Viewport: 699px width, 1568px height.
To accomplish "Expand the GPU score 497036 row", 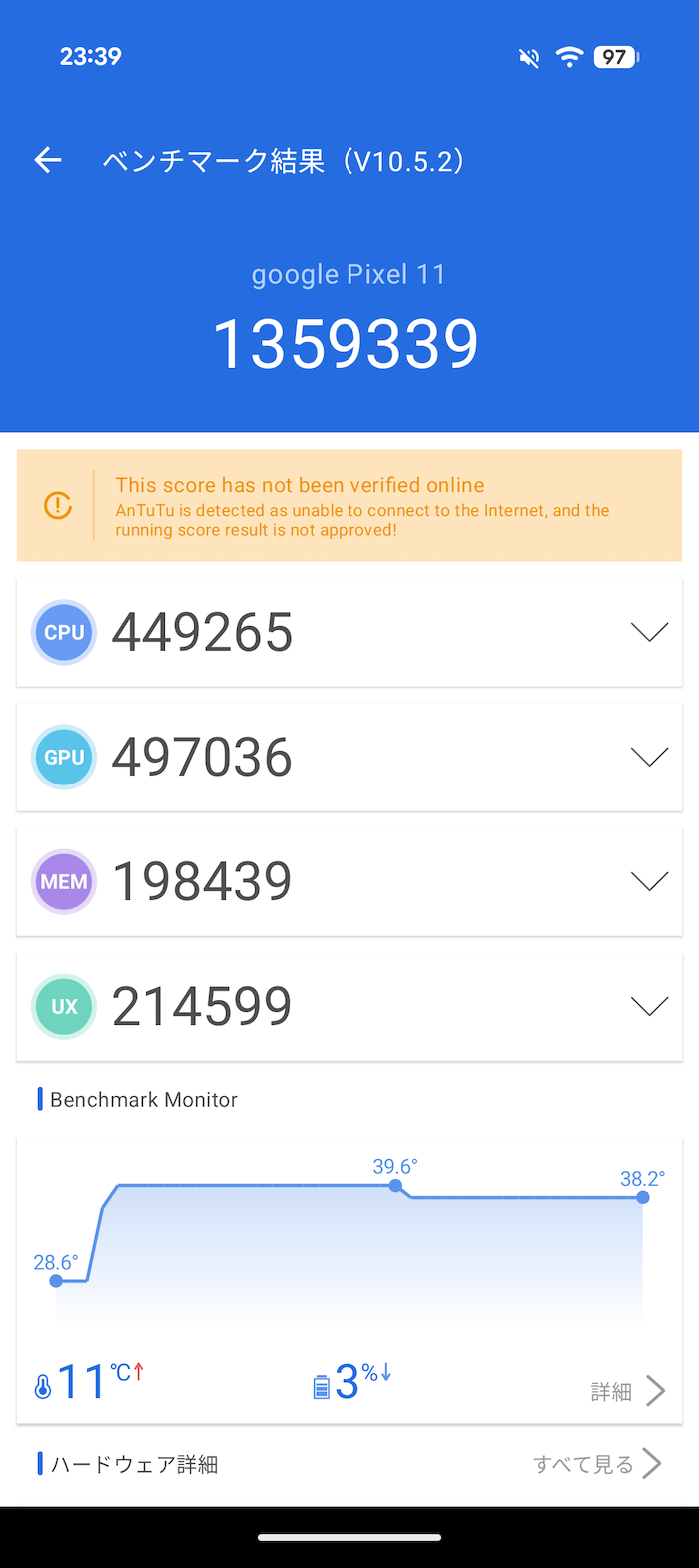I will 349,757.
